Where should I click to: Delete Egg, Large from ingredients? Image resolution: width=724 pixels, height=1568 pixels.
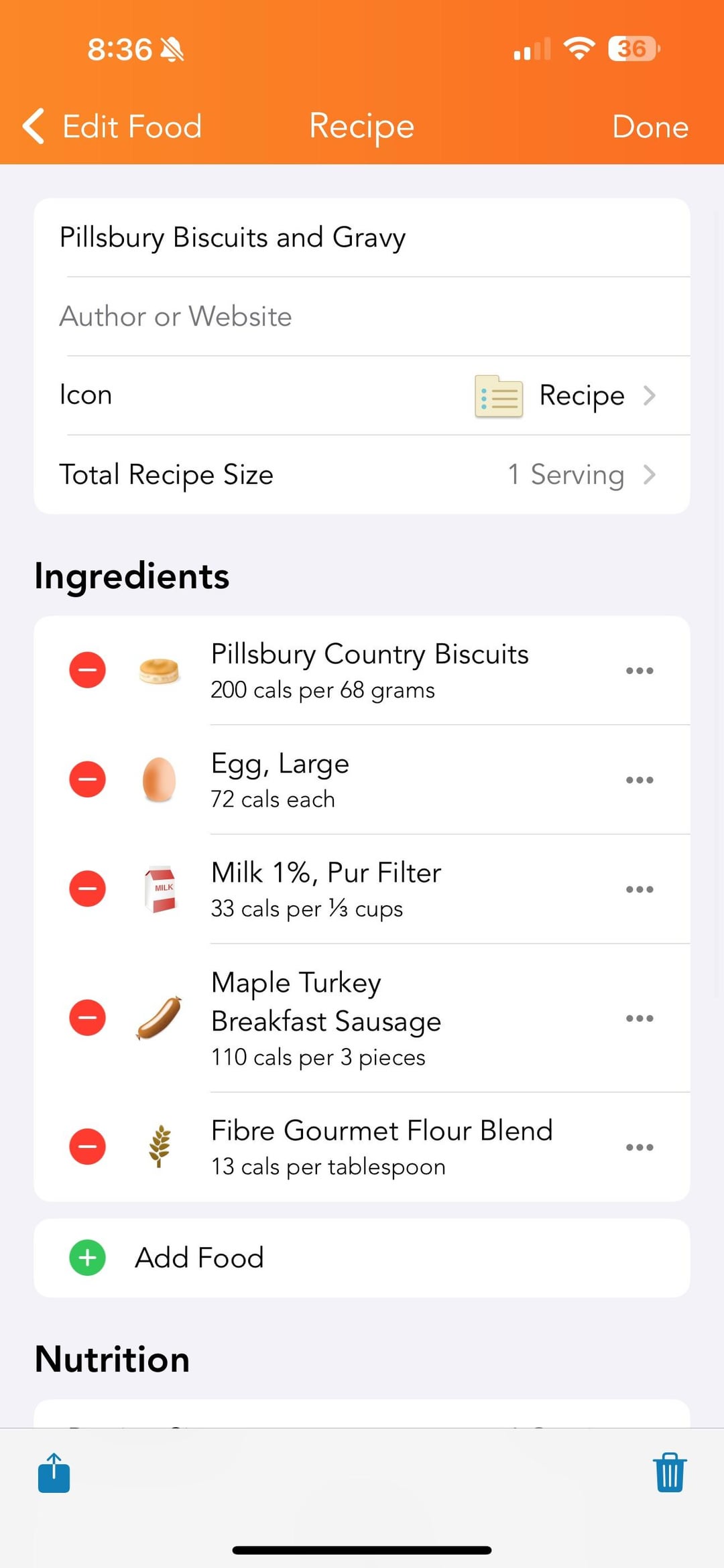[x=88, y=779]
